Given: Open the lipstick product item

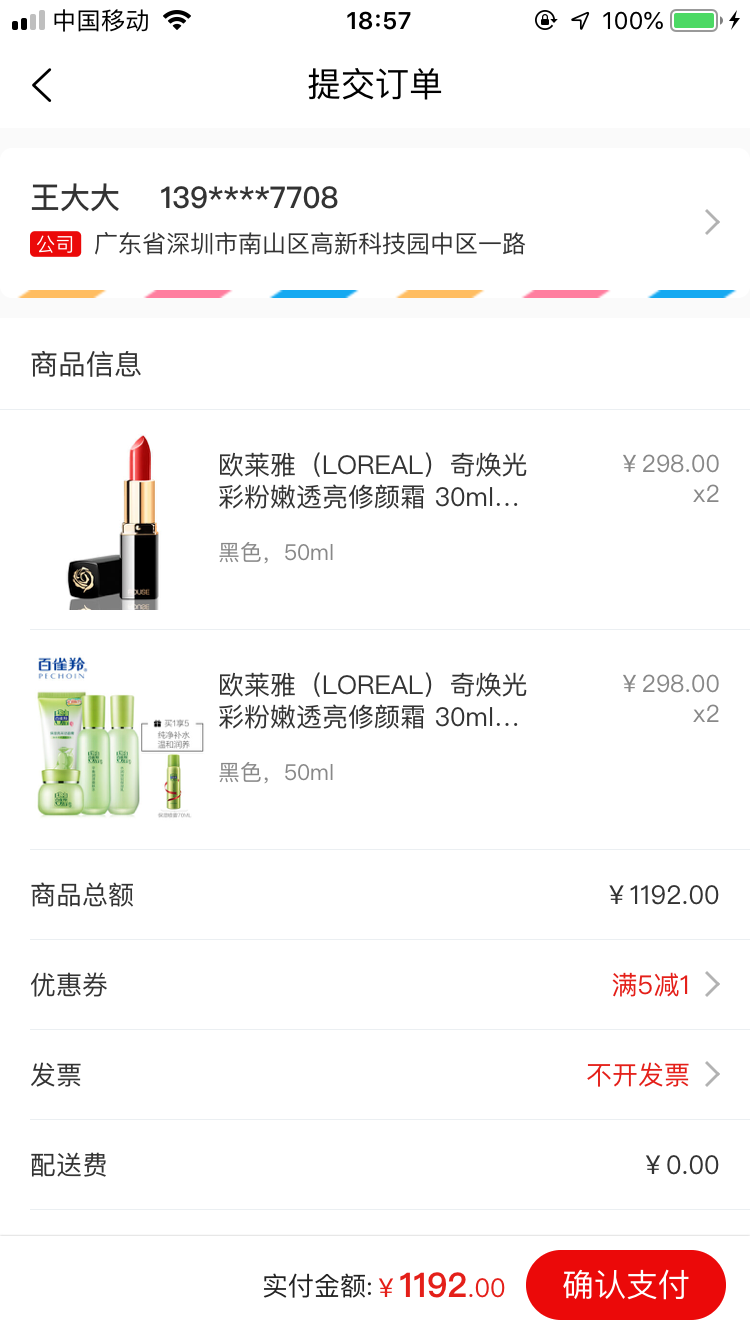Looking at the screenshot, I should 375,520.
